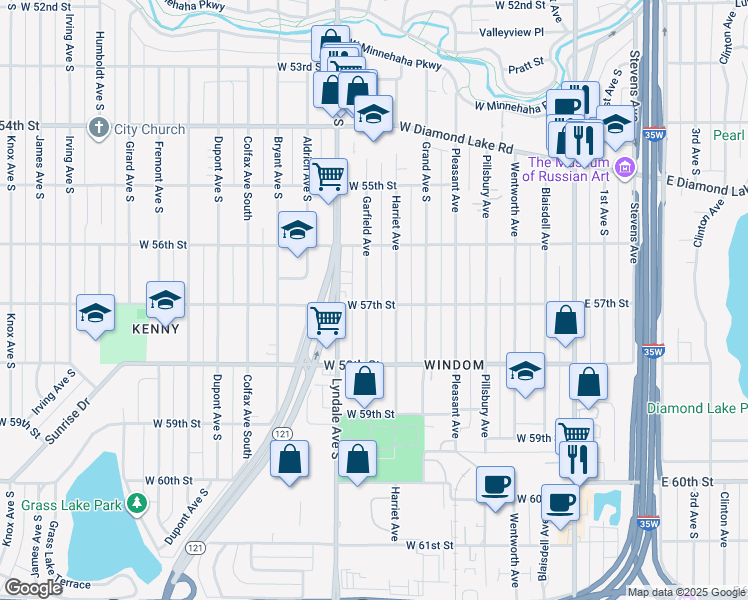Tap the school marker beside the WINDOM label
This screenshot has height=600, width=748.
(x=525, y=371)
